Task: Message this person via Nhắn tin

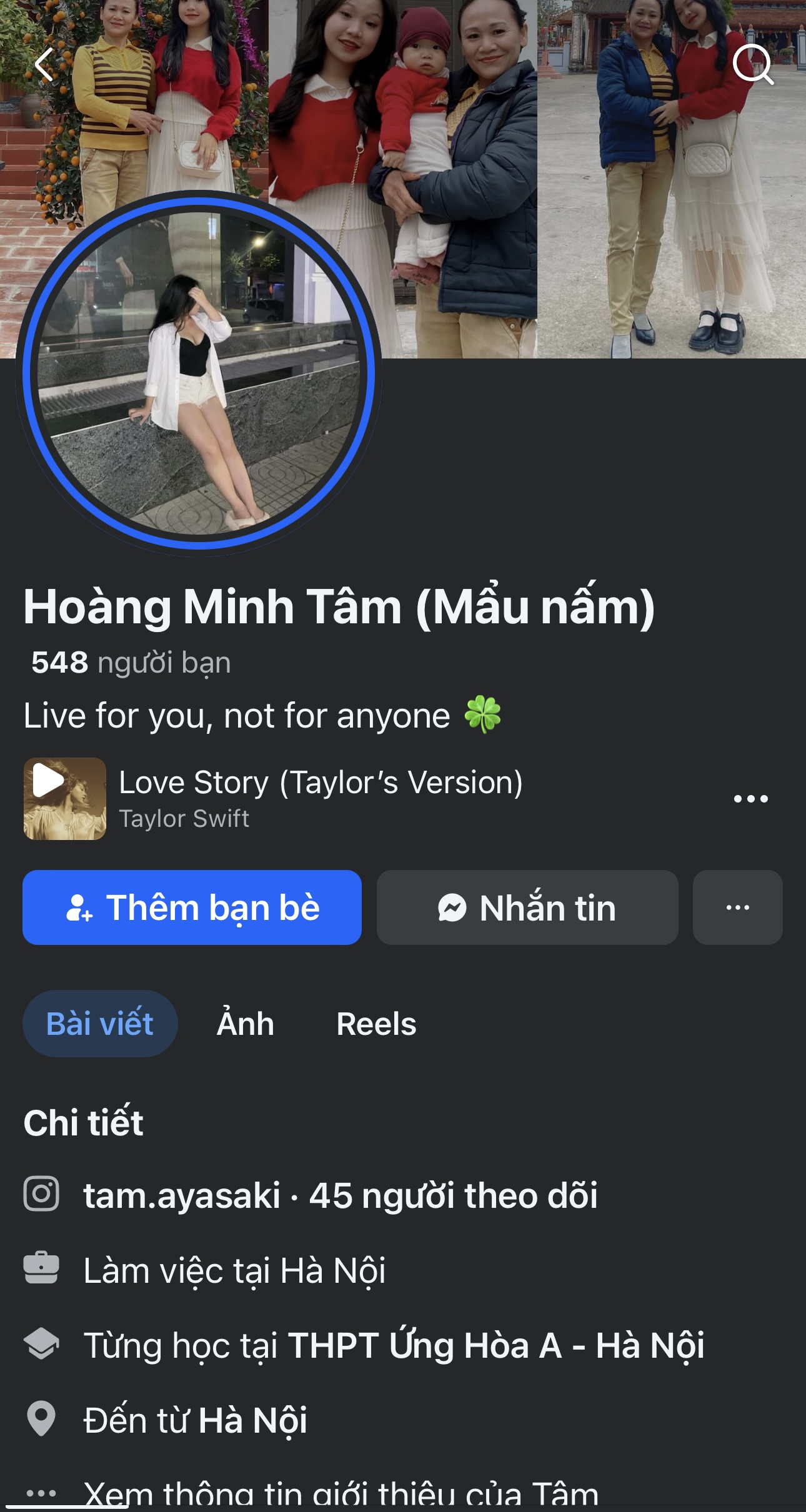Action: click(527, 907)
